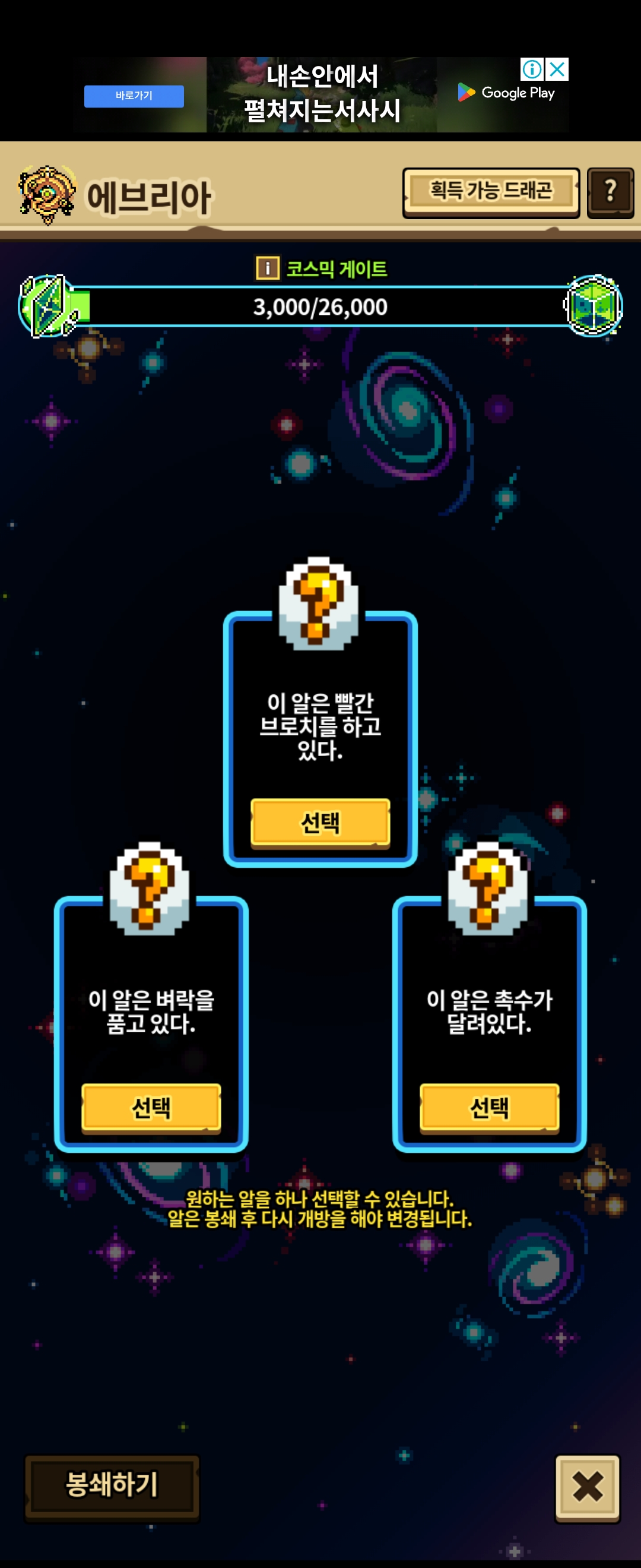
Task: Close the 에브리아 screen with X
Action: pos(587,1487)
